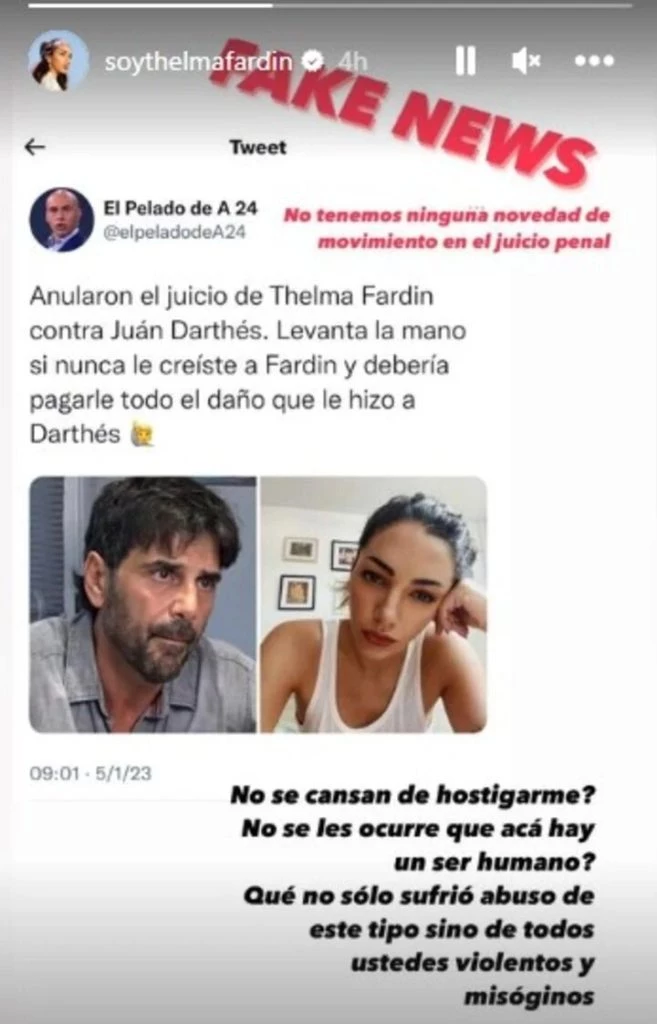
Task: Open the three-dot story options menu
Action: click(593, 61)
